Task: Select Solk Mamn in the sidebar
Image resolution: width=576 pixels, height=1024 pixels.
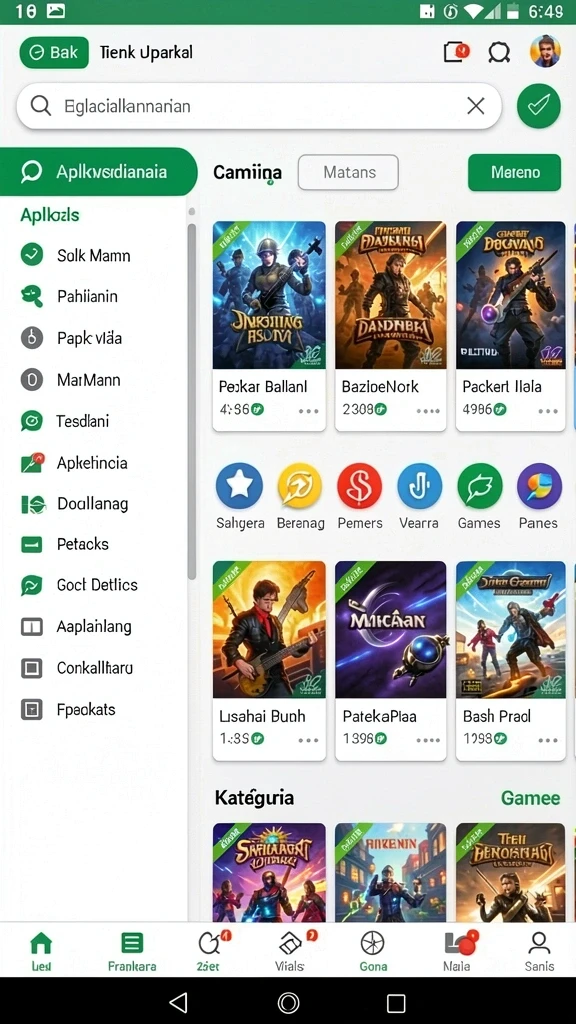Action: 93,255
